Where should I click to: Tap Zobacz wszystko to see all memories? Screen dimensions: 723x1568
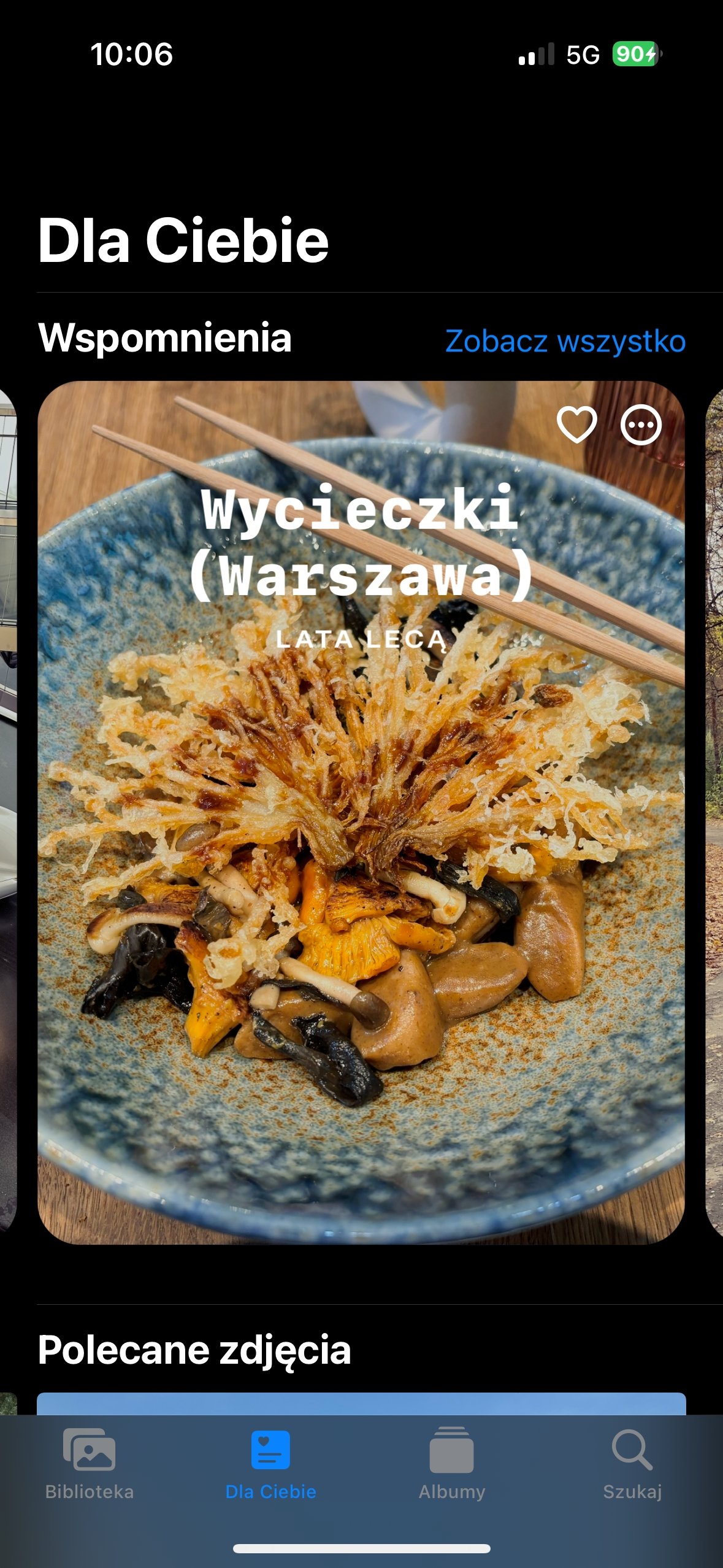(565, 341)
